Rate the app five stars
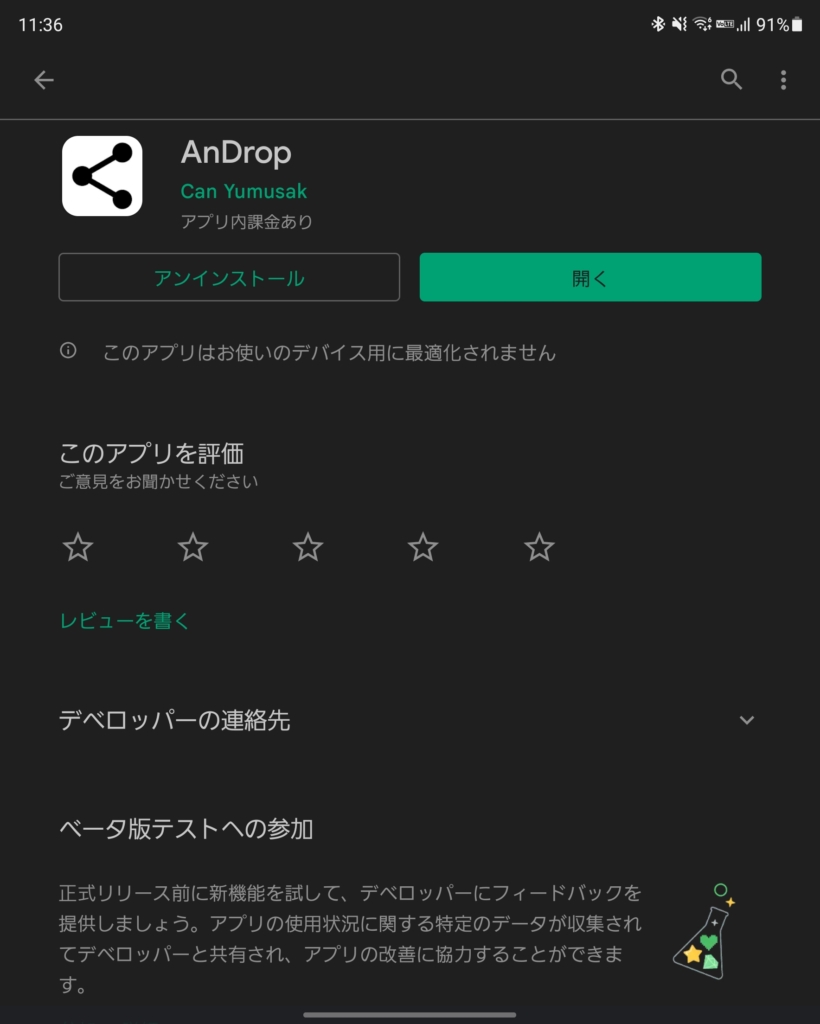The width and height of the screenshot is (820, 1024). (x=539, y=547)
